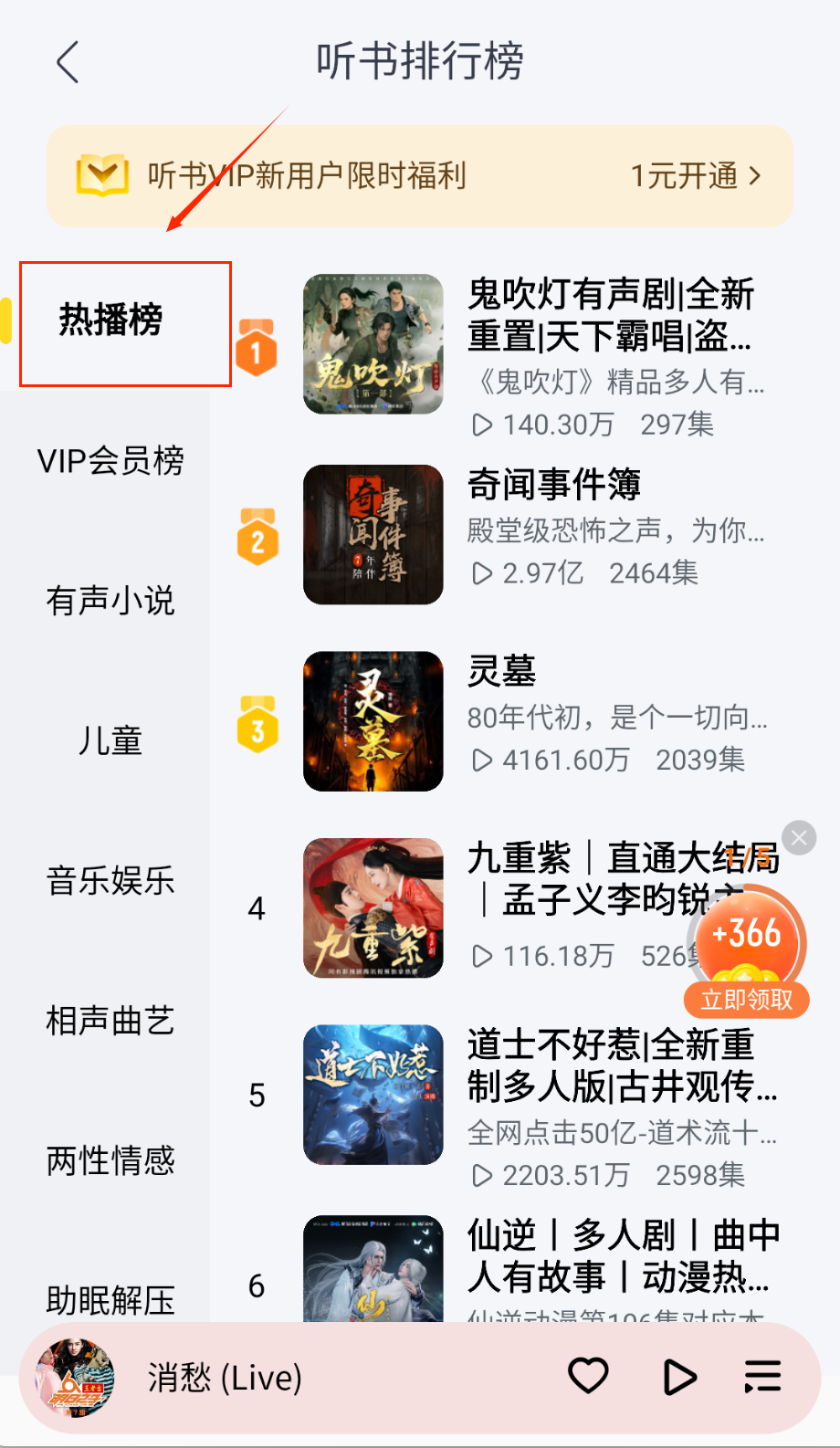Switch to 相声曲艺 ranking
Viewport: 840px width, 1448px height.
tap(111, 1021)
